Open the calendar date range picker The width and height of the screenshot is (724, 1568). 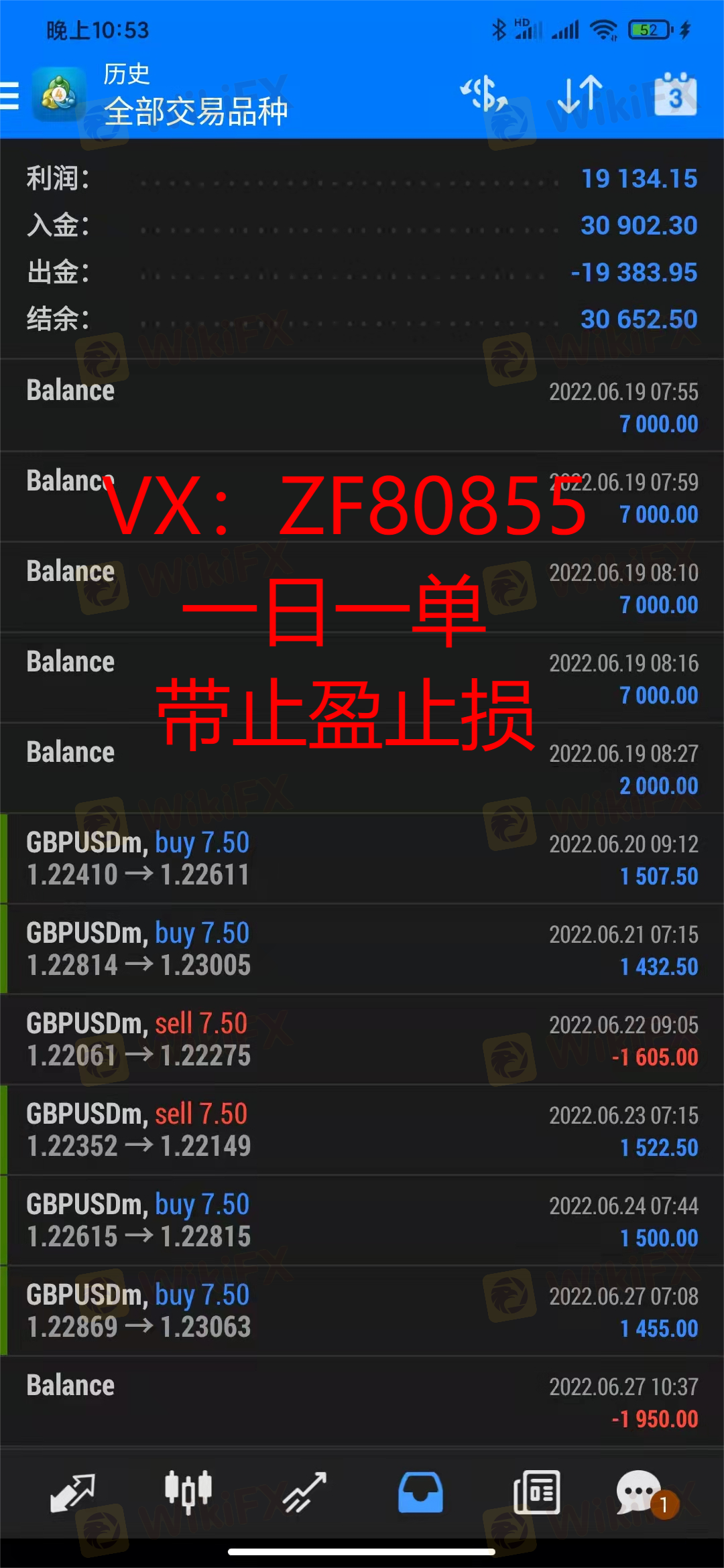[675, 94]
